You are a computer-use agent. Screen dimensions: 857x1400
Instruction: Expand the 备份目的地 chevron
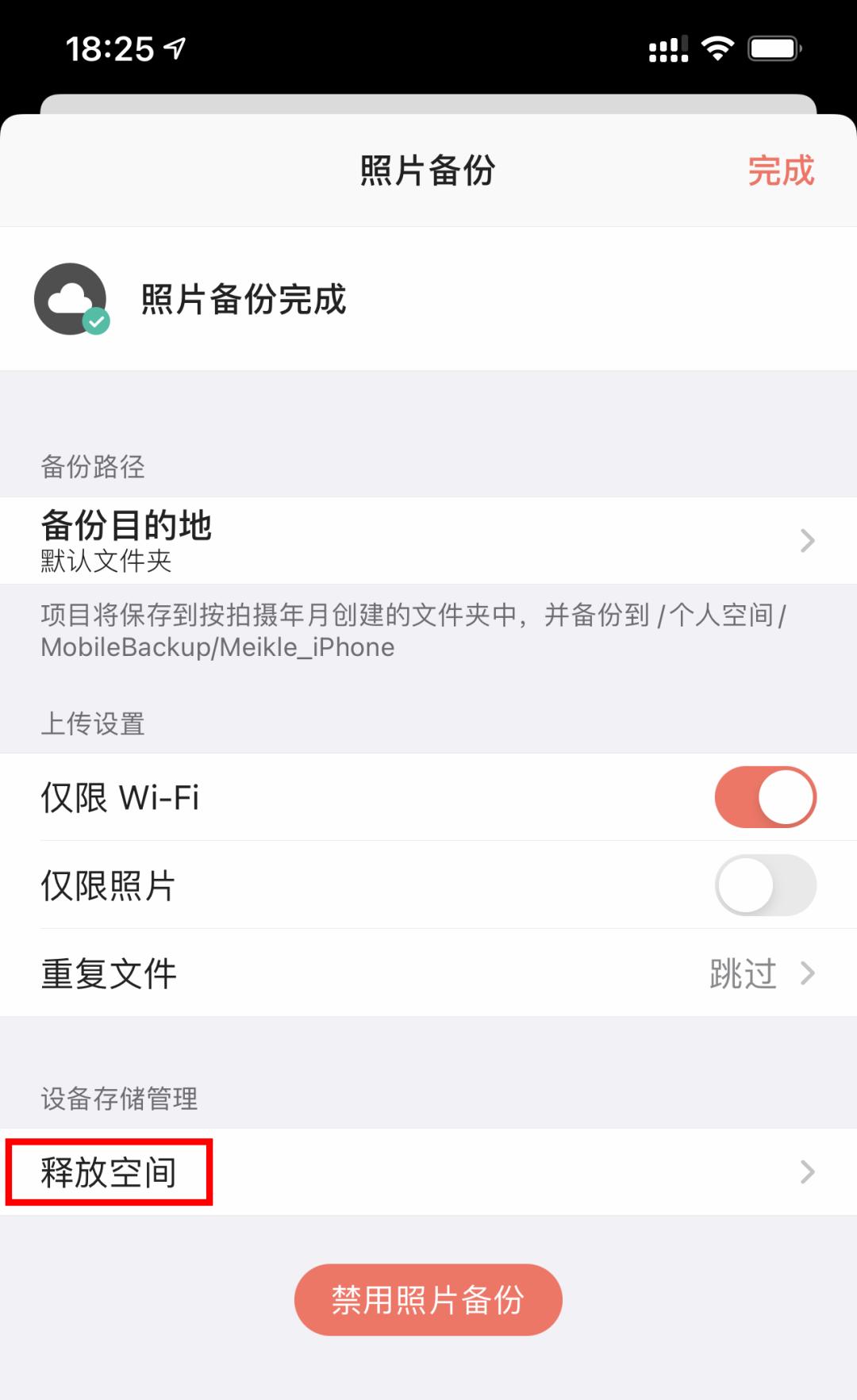click(808, 540)
